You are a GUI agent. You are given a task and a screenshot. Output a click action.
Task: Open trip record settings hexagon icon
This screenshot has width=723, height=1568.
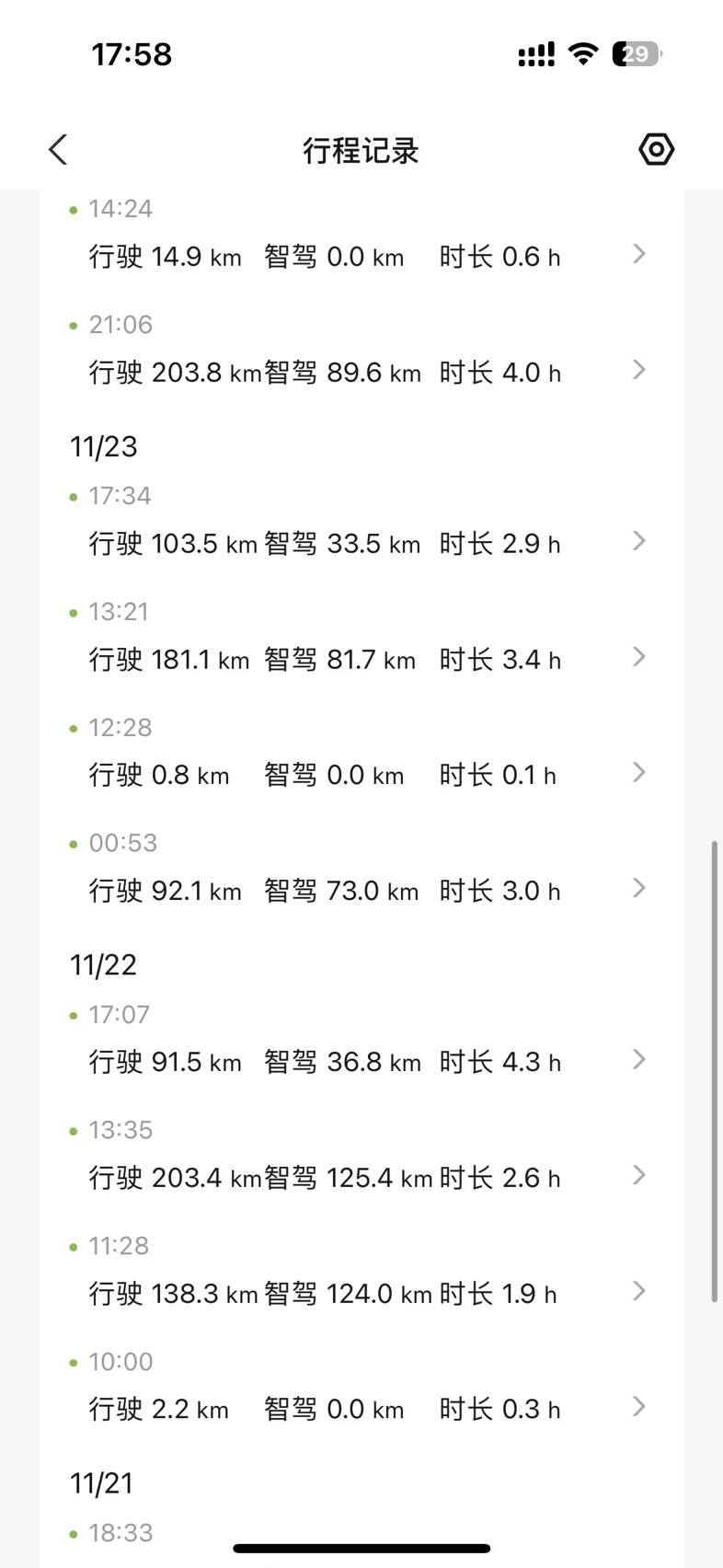[x=656, y=149]
